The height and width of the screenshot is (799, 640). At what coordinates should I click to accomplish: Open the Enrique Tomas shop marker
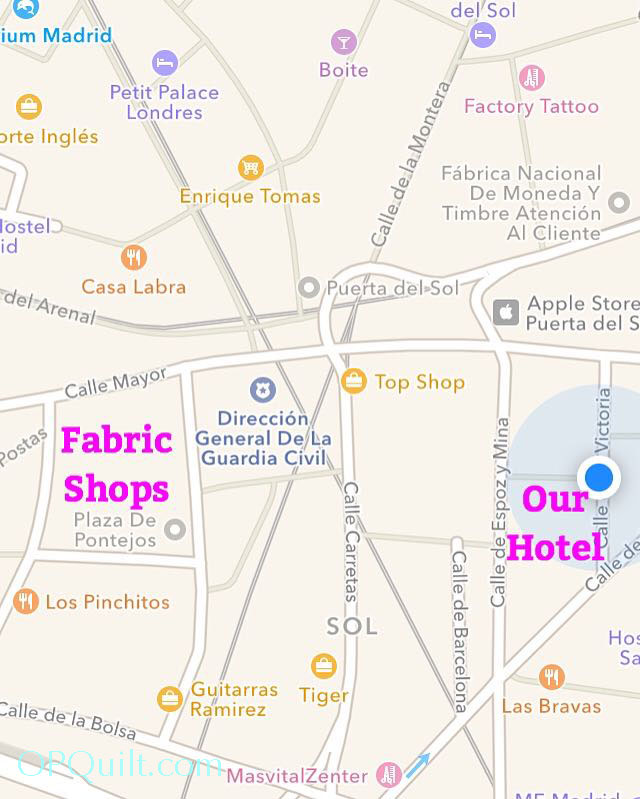(x=250, y=168)
